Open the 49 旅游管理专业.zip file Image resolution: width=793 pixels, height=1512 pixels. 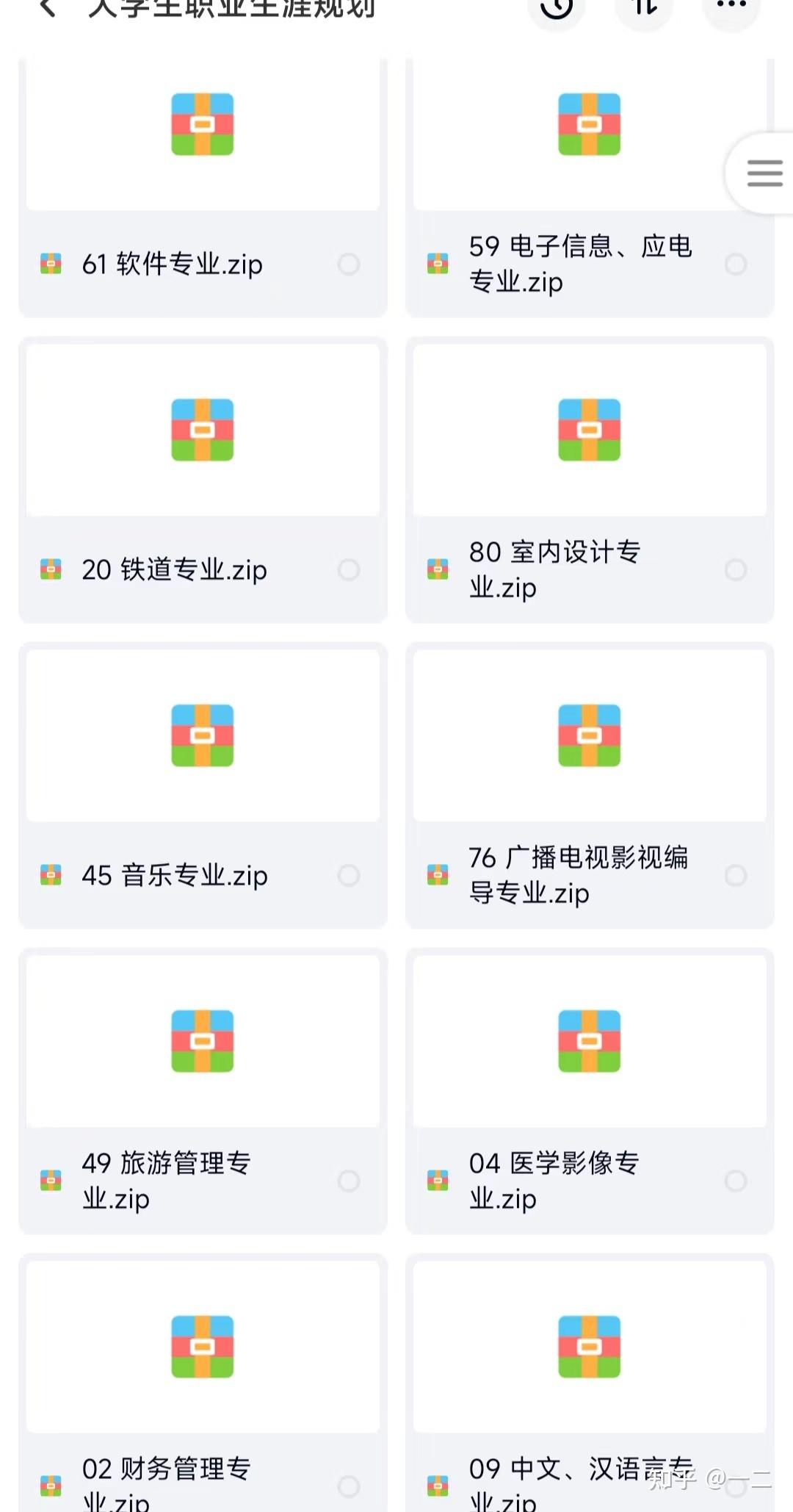coord(203,1042)
